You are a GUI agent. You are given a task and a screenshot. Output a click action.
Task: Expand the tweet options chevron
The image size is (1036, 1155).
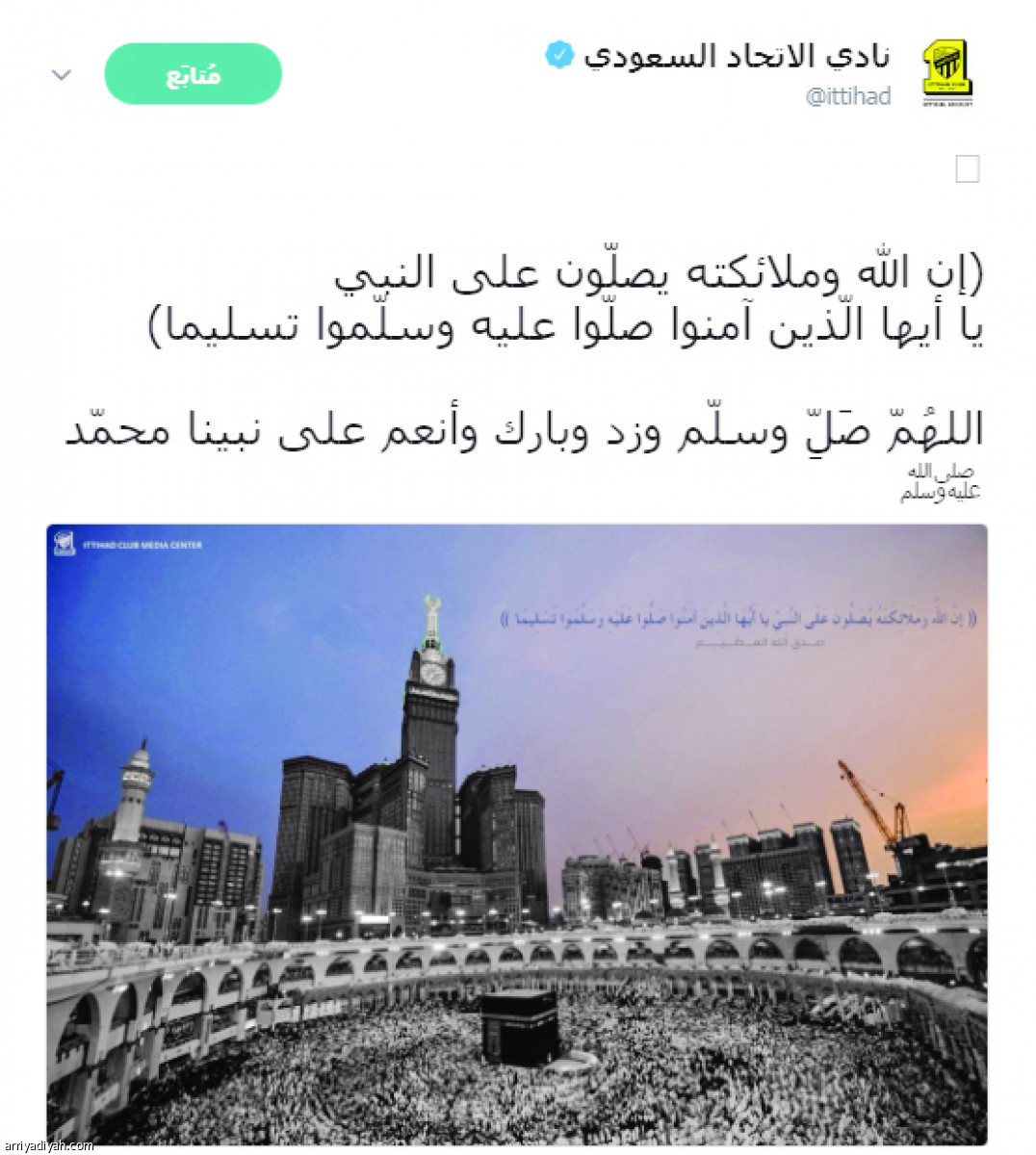(62, 74)
